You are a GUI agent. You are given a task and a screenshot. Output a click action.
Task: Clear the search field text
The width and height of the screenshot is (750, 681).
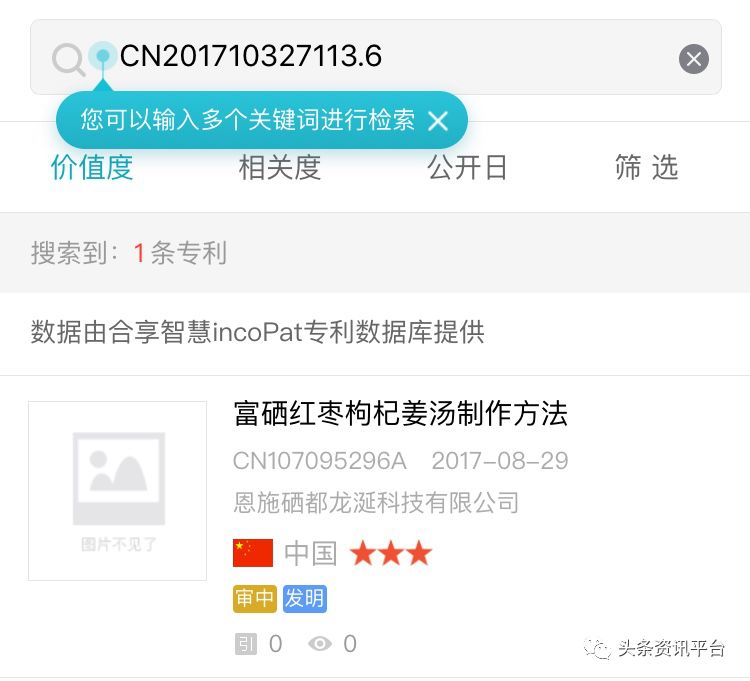[x=694, y=58]
